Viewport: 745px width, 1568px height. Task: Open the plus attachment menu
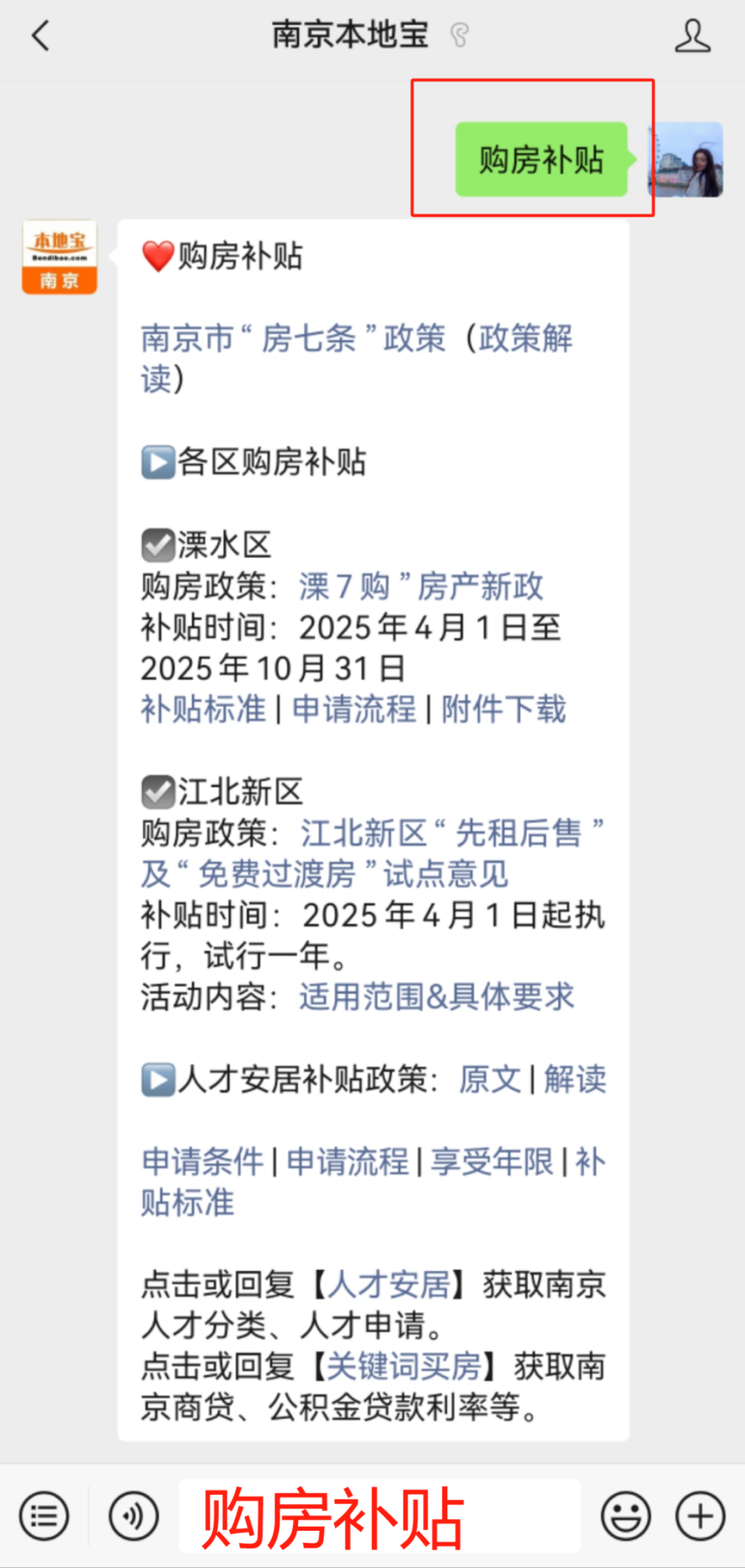699,1515
